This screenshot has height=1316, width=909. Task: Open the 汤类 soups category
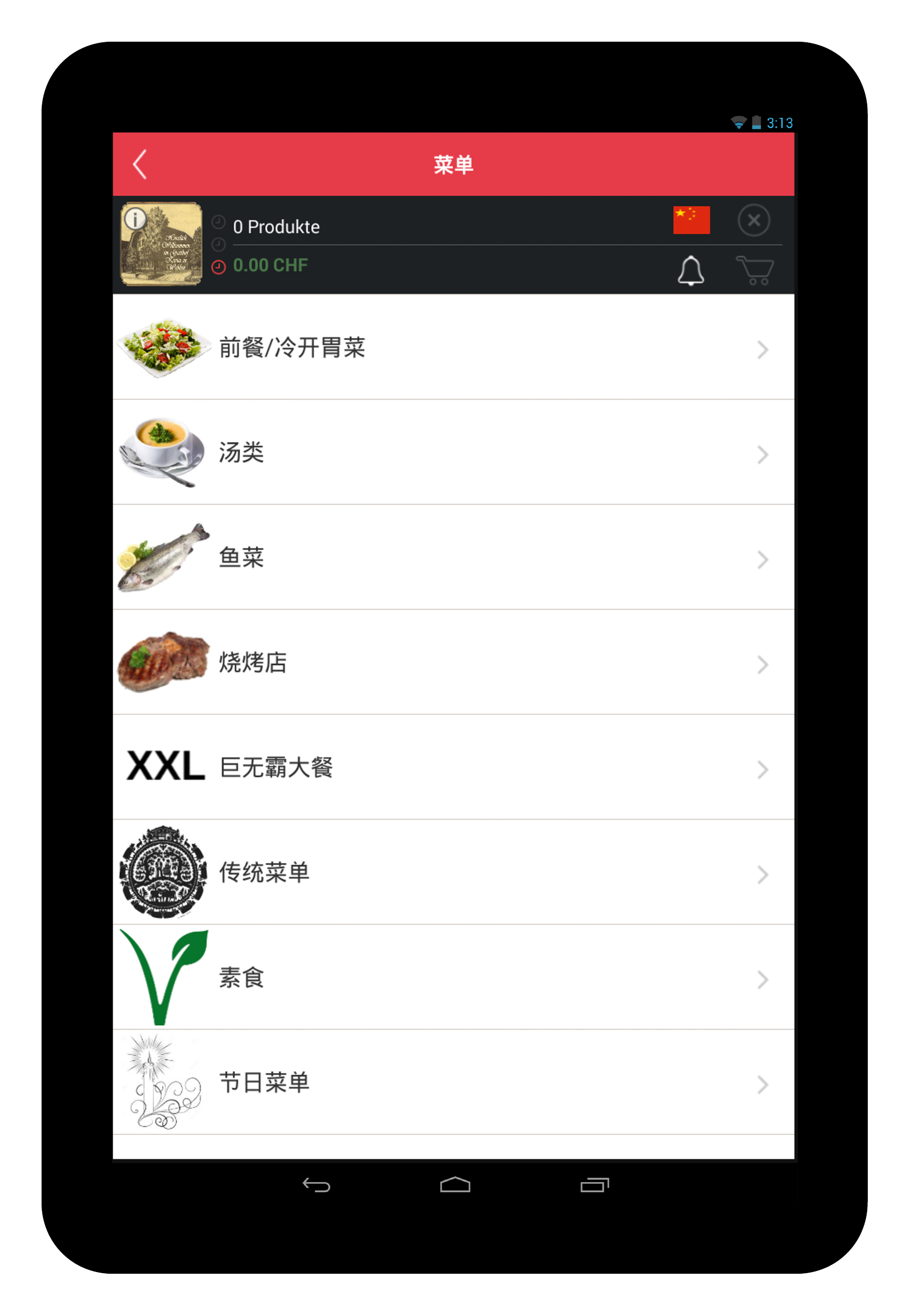(x=453, y=452)
